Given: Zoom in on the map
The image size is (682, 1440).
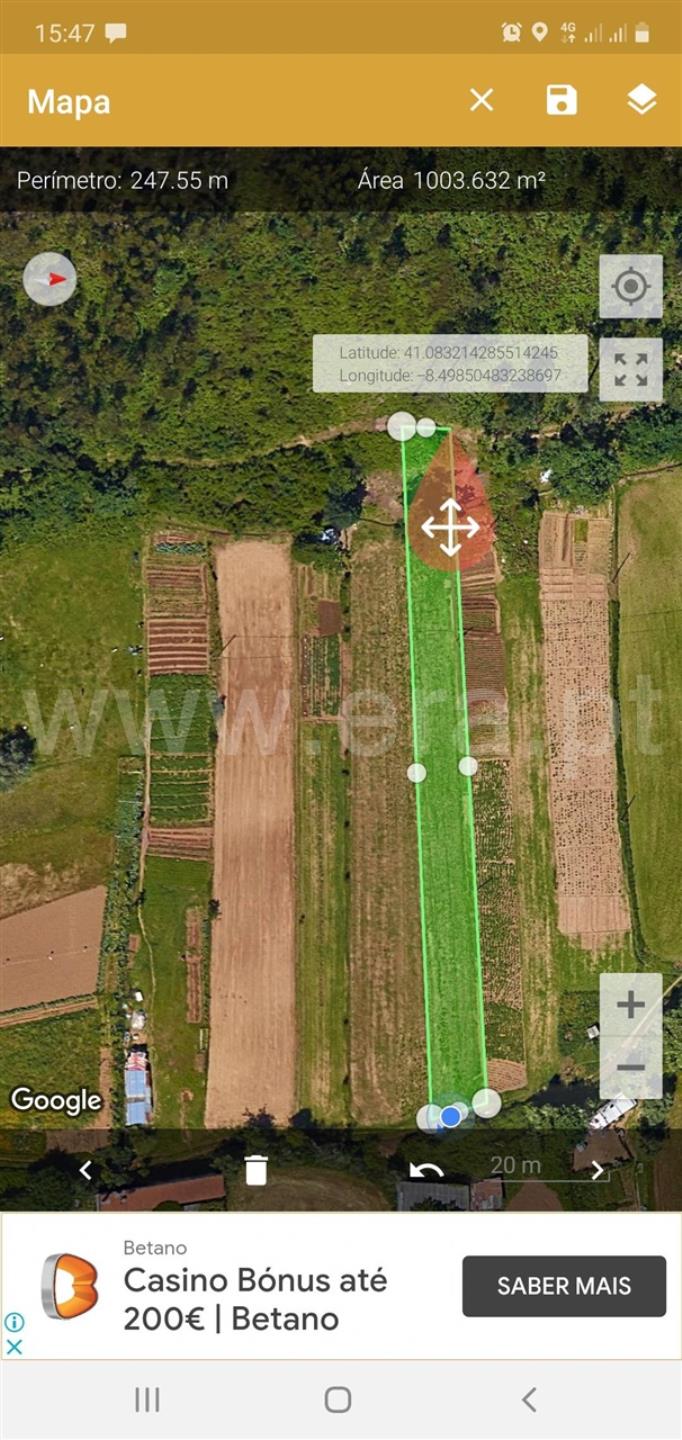Looking at the screenshot, I should tap(630, 1005).
